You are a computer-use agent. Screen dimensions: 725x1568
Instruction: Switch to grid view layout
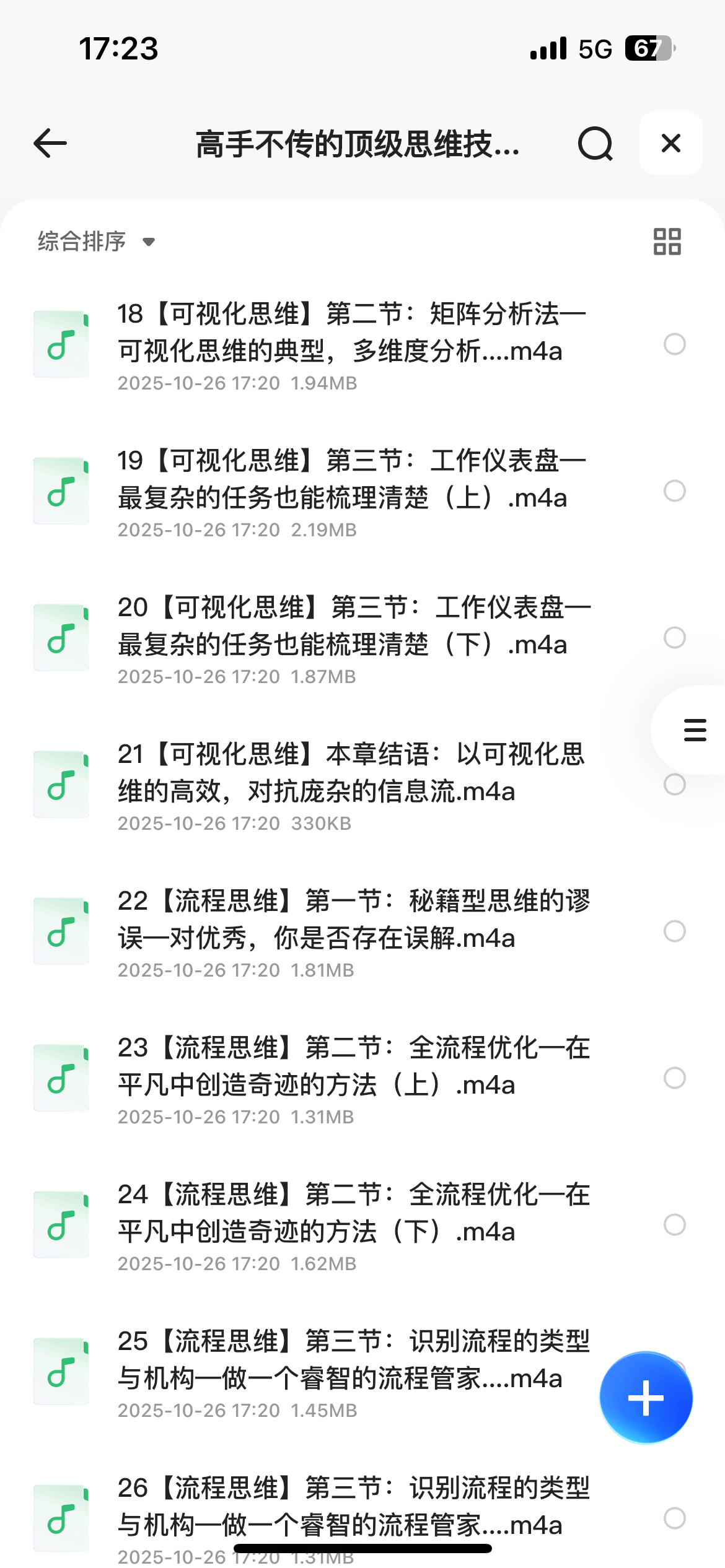(x=667, y=242)
